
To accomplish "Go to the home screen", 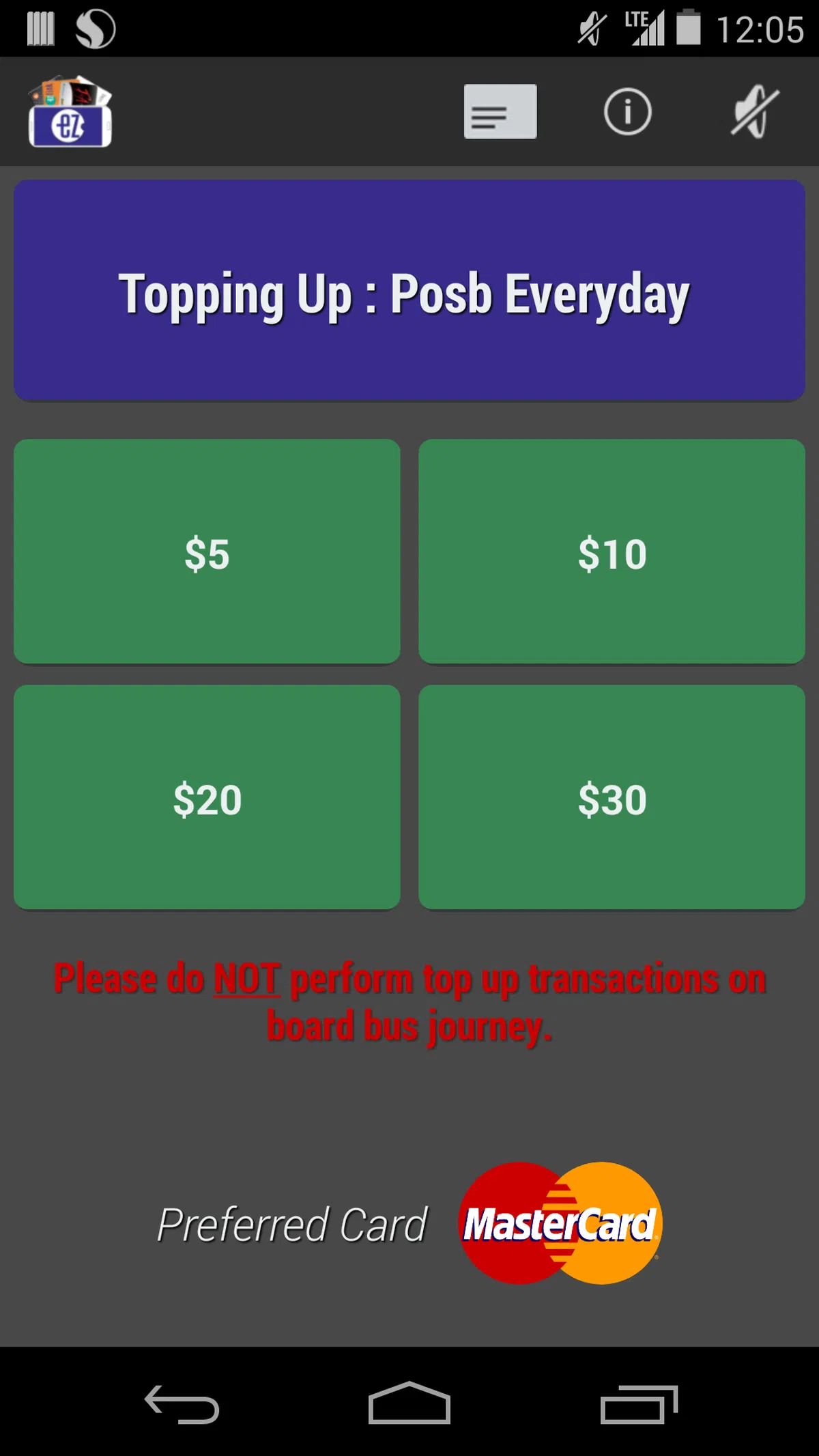I will pyautogui.click(x=409, y=1403).
